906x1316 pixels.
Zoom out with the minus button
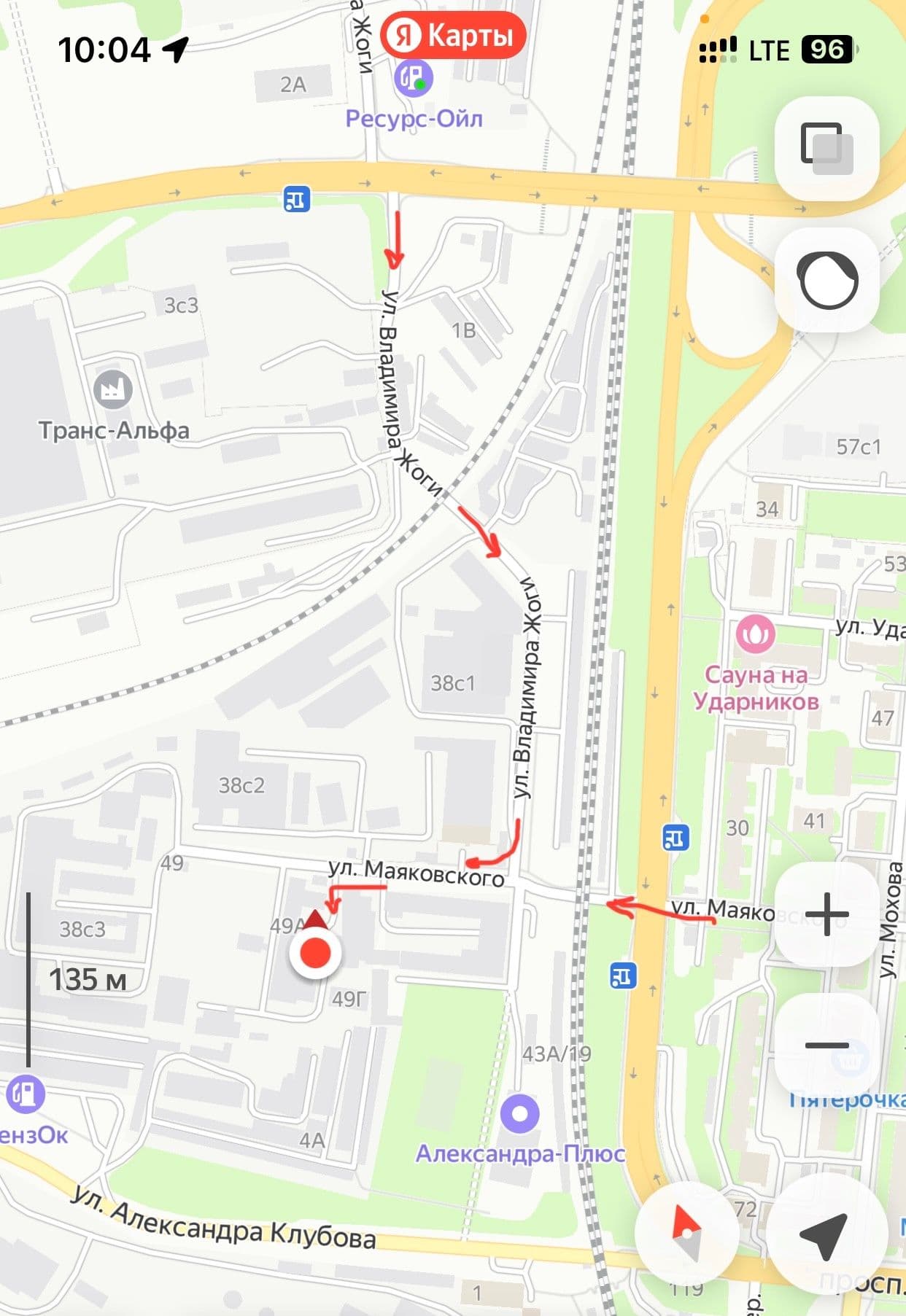pyautogui.click(x=826, y=1045)
